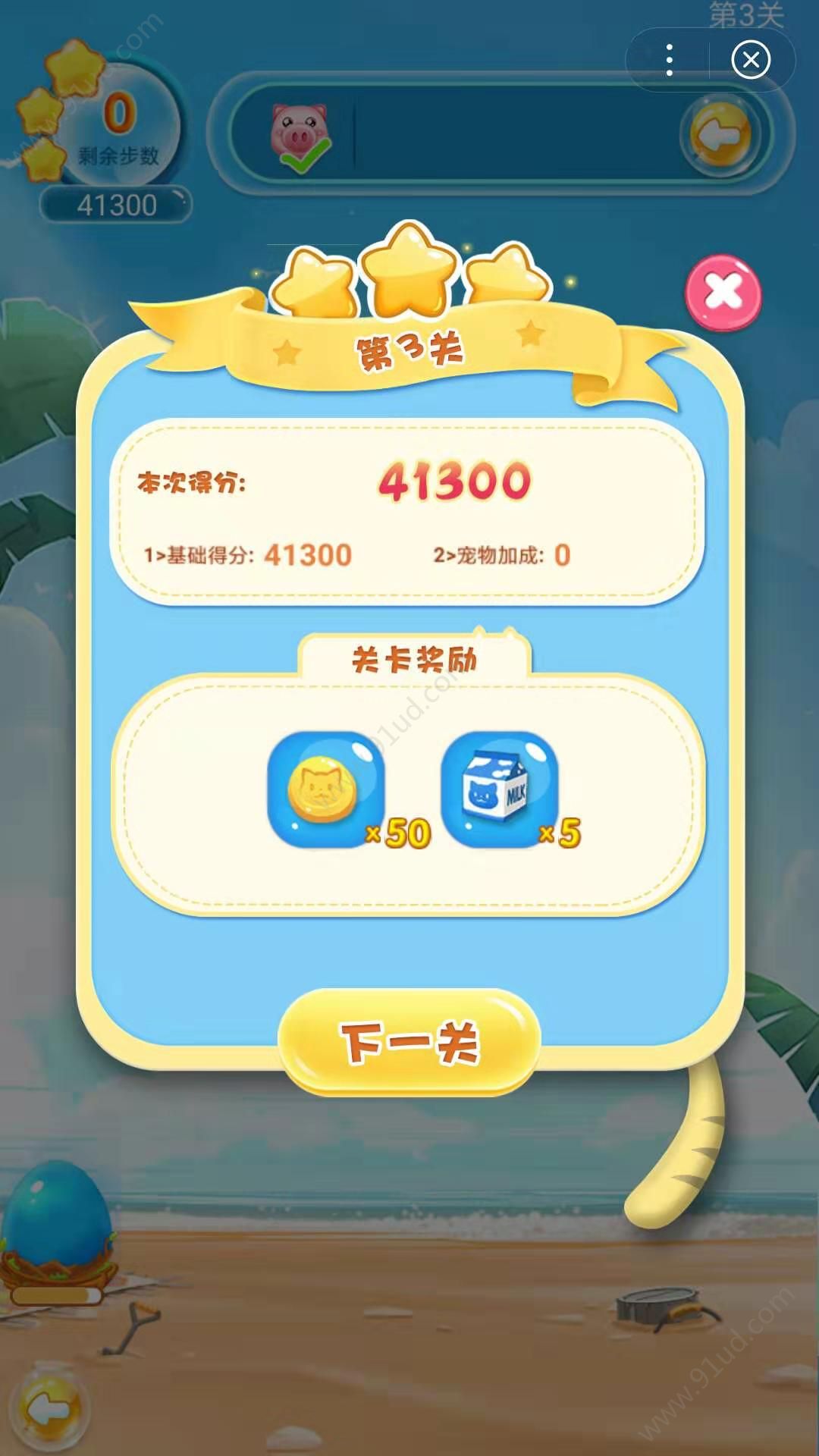Exit the mini game via circled X

coord(751,60)
